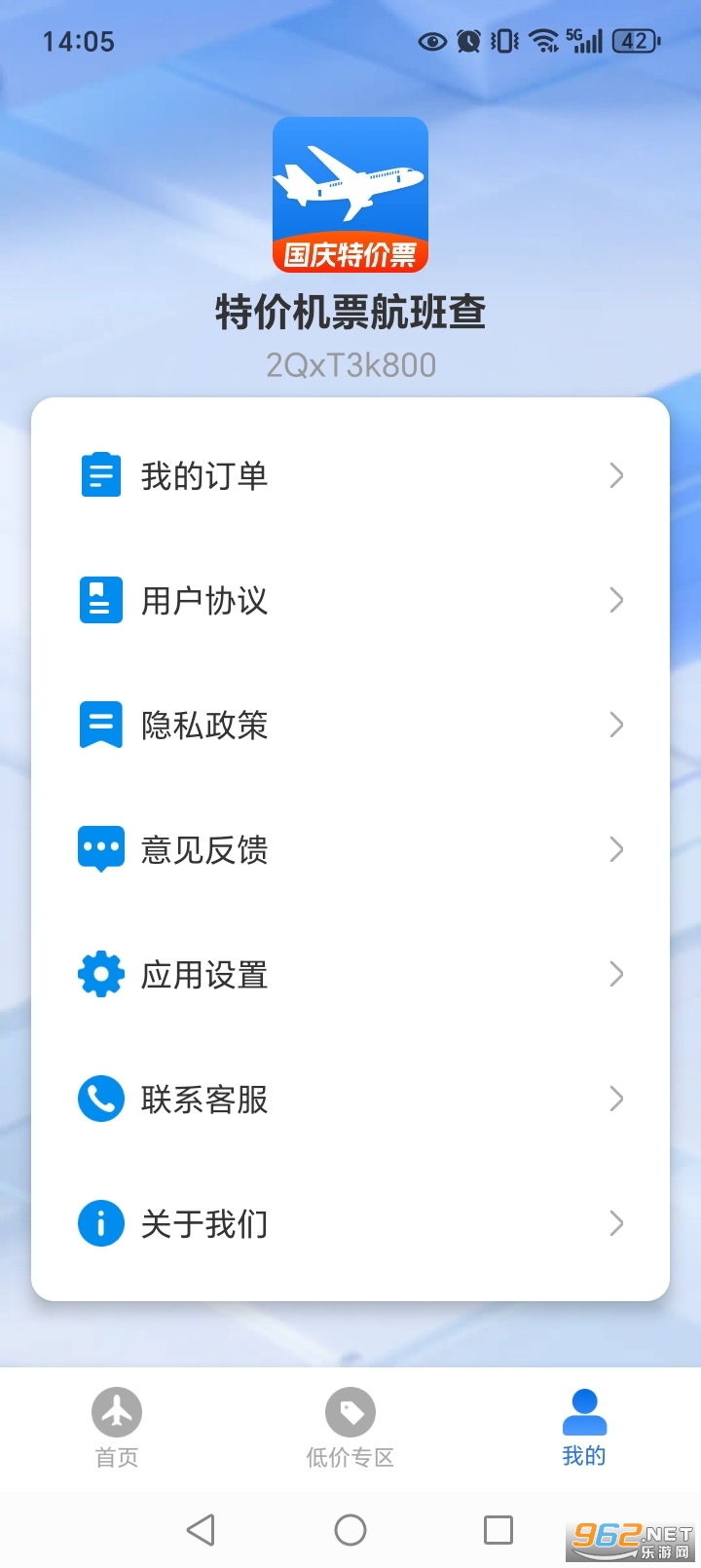Open 隐私政策 via its chevron arrow
The width and height of the screenshot is (701, 1568).
(x=616, y=725)
